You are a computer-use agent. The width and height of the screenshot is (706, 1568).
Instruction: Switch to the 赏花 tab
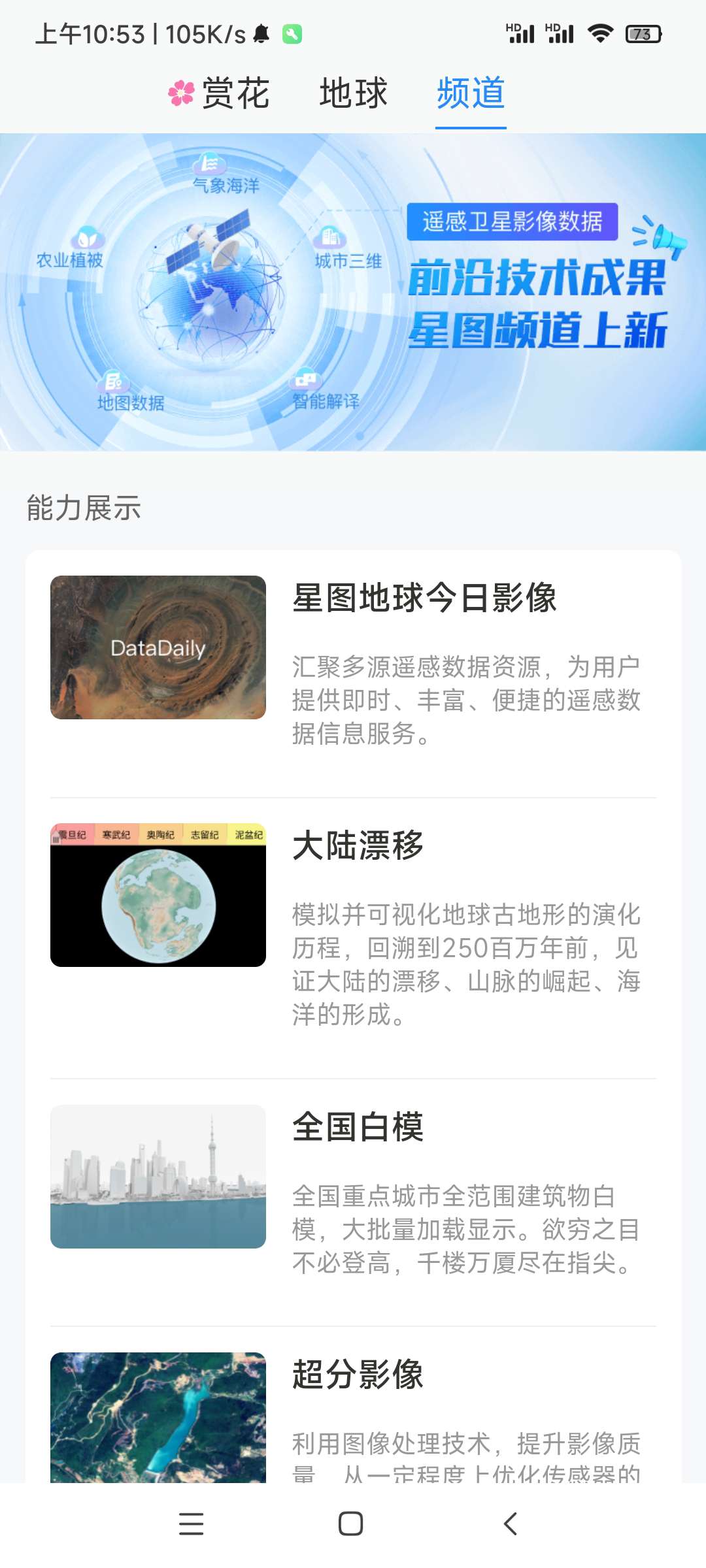pyautogui.click(x=220, y=93)
